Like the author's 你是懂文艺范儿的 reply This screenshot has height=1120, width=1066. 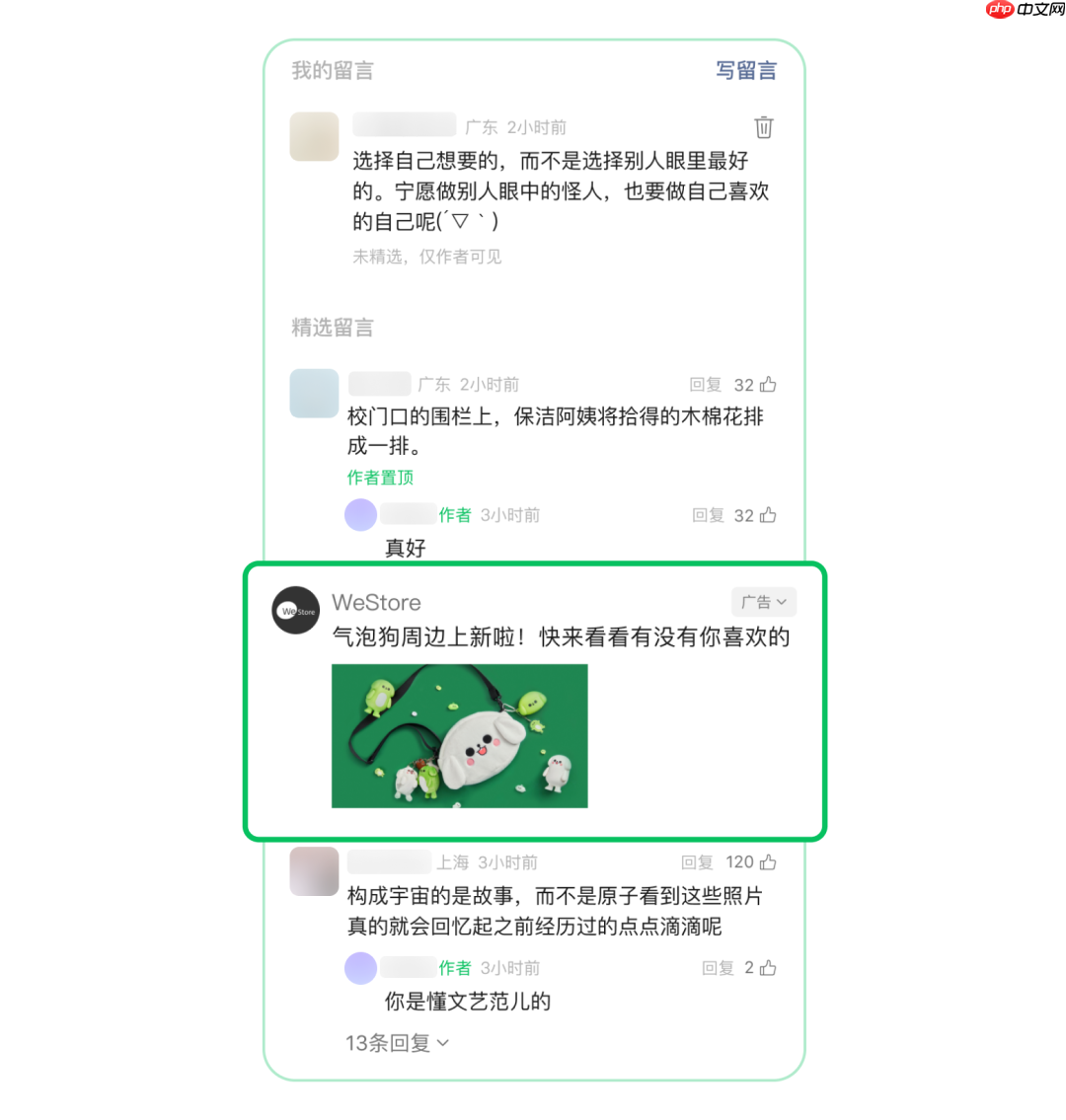768,968
